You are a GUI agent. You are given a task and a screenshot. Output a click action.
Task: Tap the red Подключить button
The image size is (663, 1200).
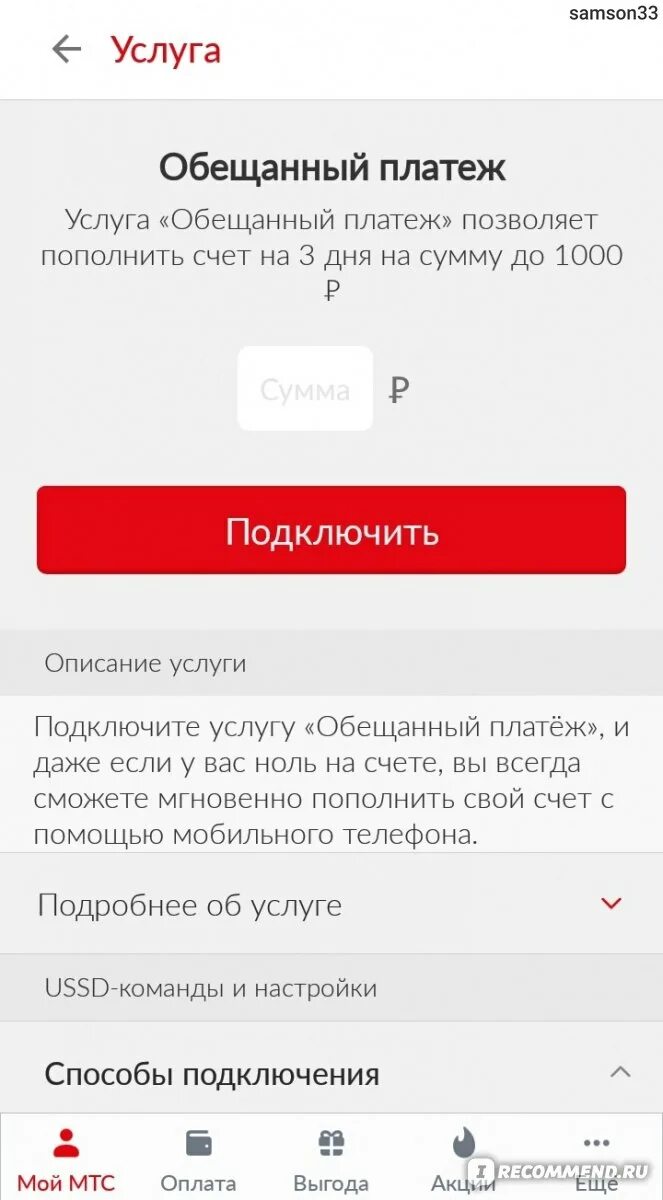click(x=331, y=530)
